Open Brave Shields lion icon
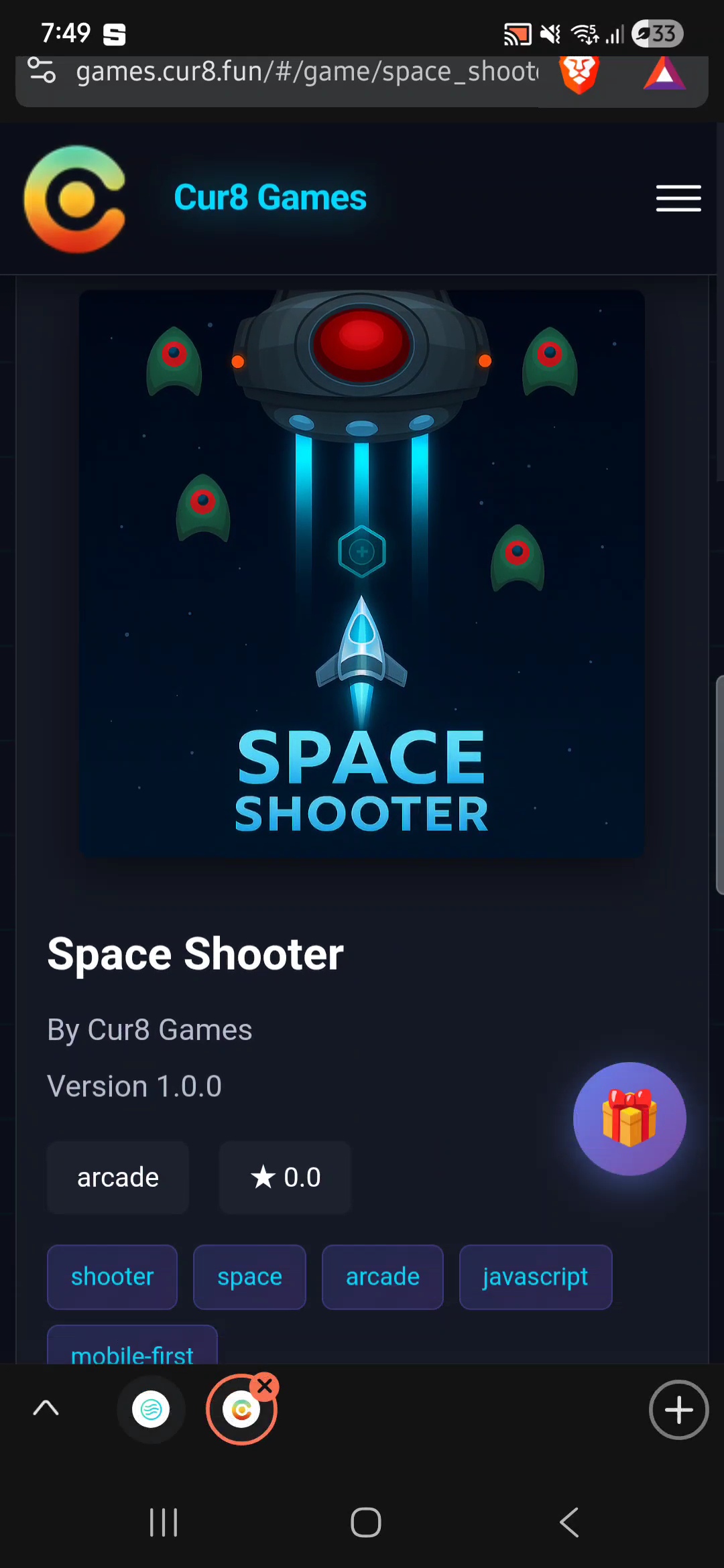The width and height of the screenshot is (724, 1568). (579, 72)
